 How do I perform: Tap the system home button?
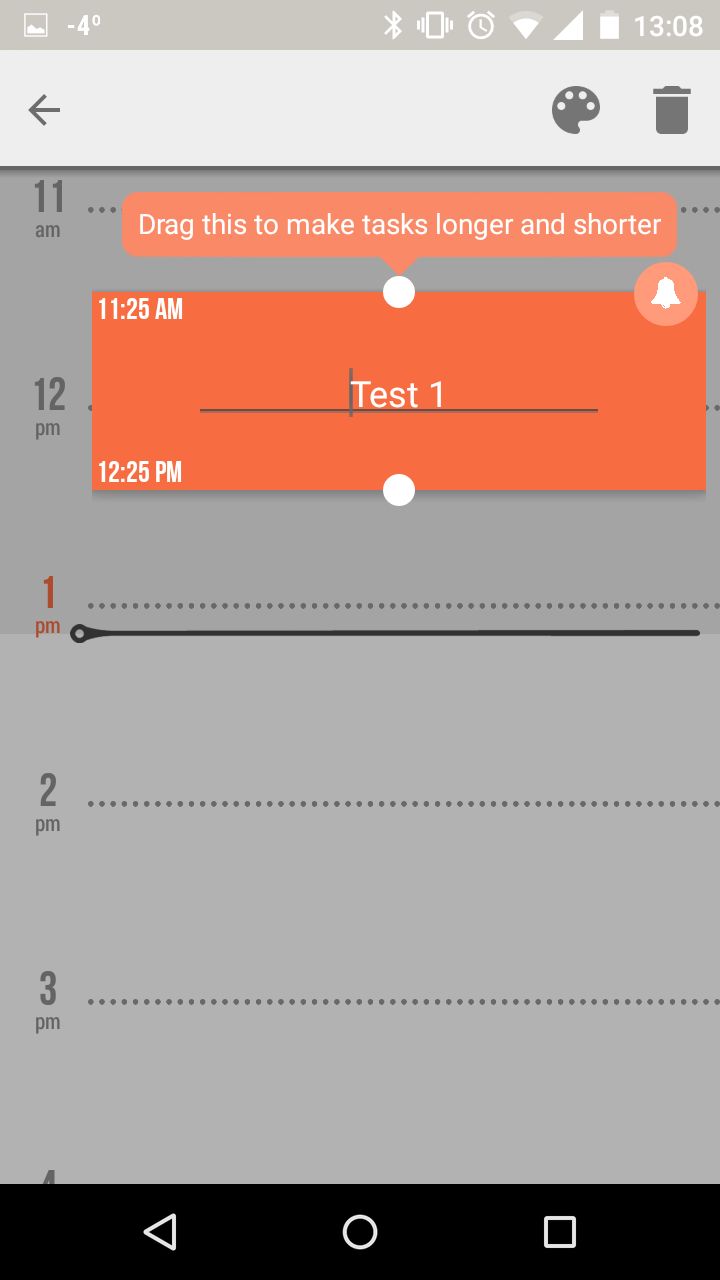(360, 1232)
